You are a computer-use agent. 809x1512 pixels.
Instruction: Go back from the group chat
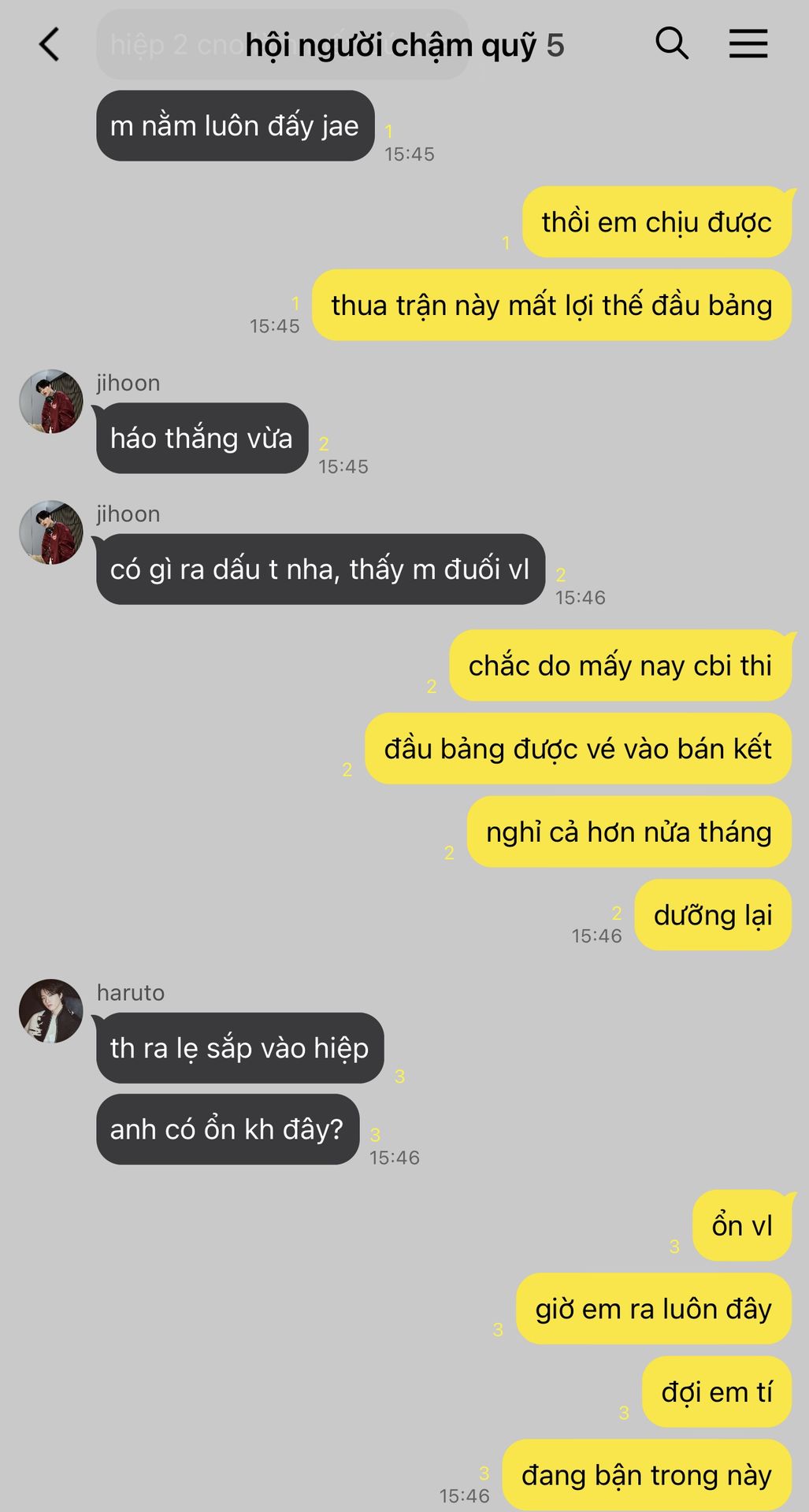(x=49, y=44)
